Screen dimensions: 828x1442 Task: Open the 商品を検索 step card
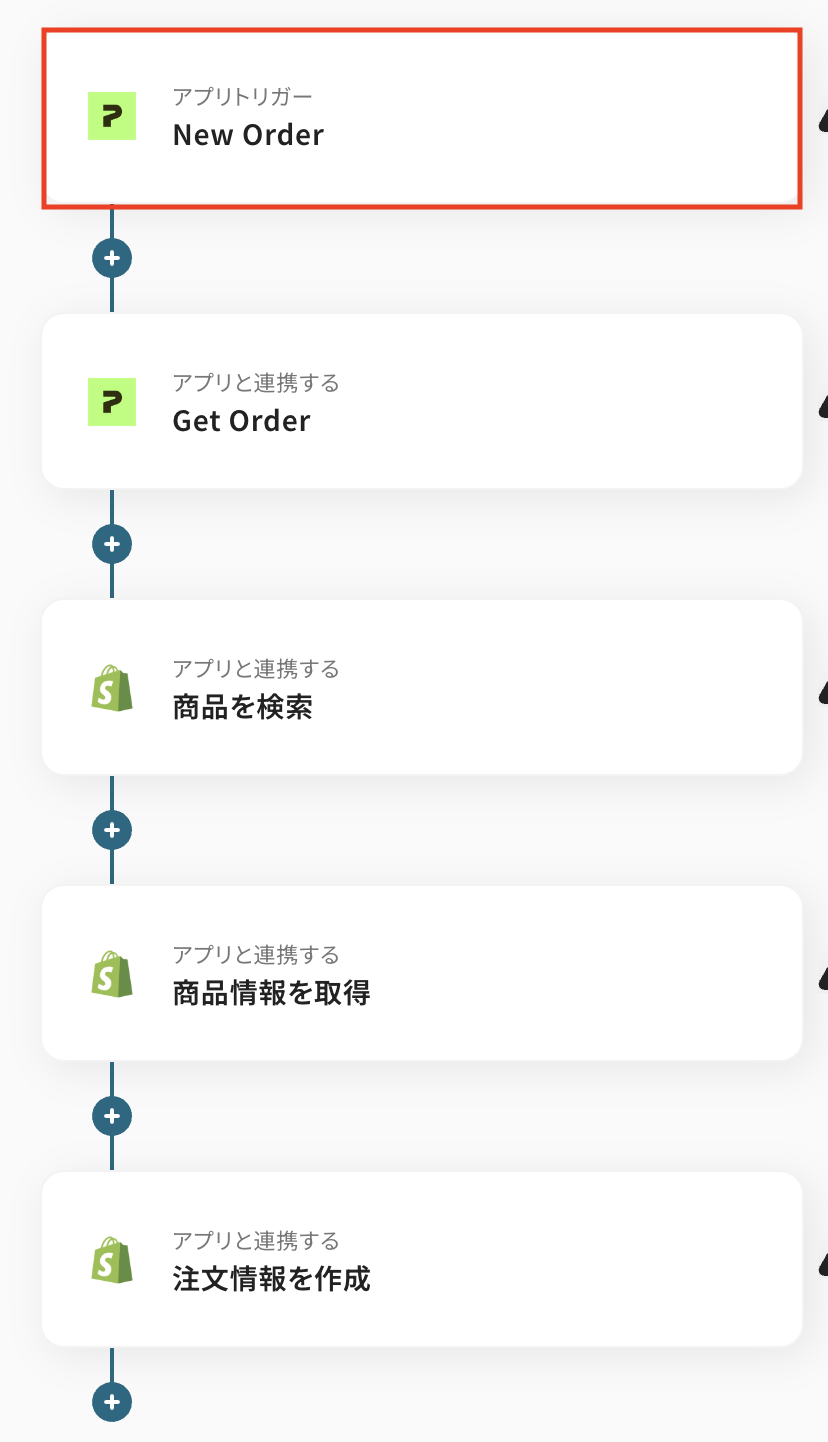[x=420, y=688]
